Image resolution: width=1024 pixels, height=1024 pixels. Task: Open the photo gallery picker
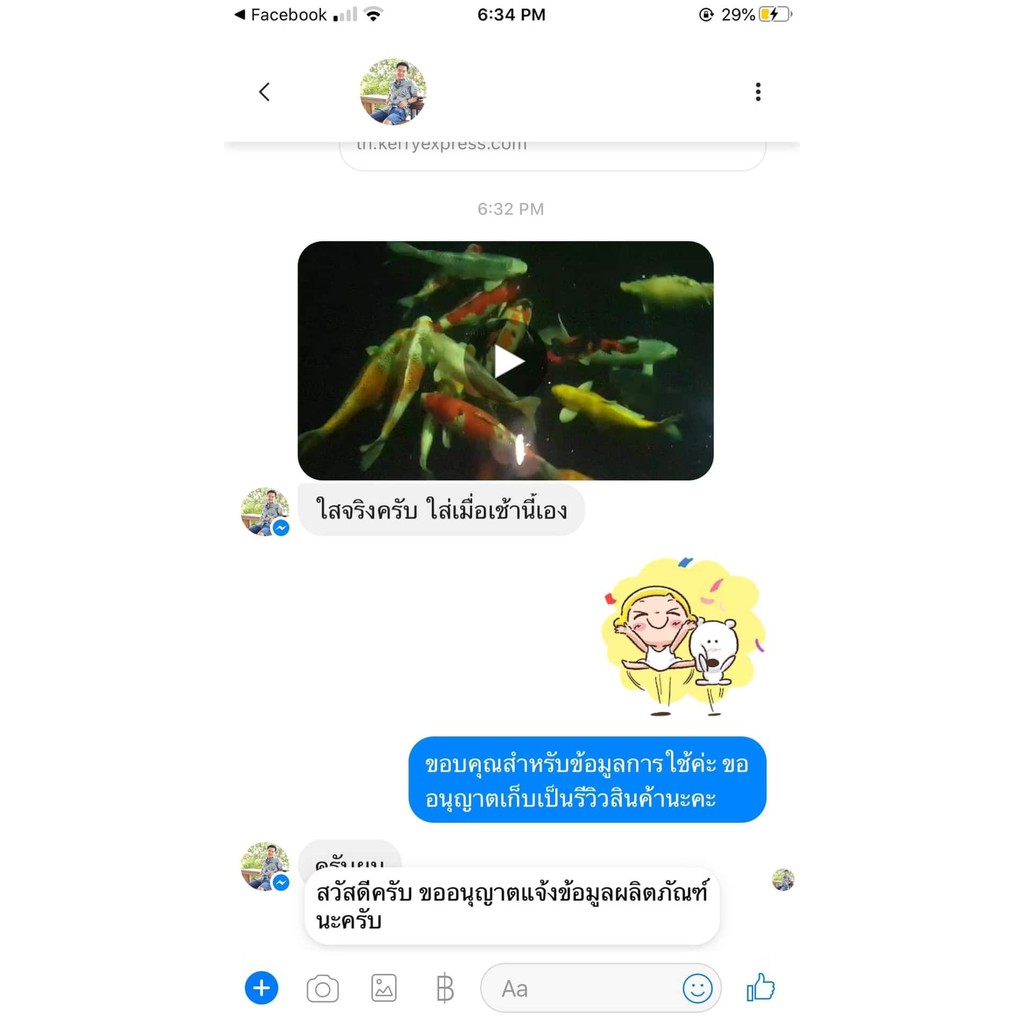click(x=384, y=988)
